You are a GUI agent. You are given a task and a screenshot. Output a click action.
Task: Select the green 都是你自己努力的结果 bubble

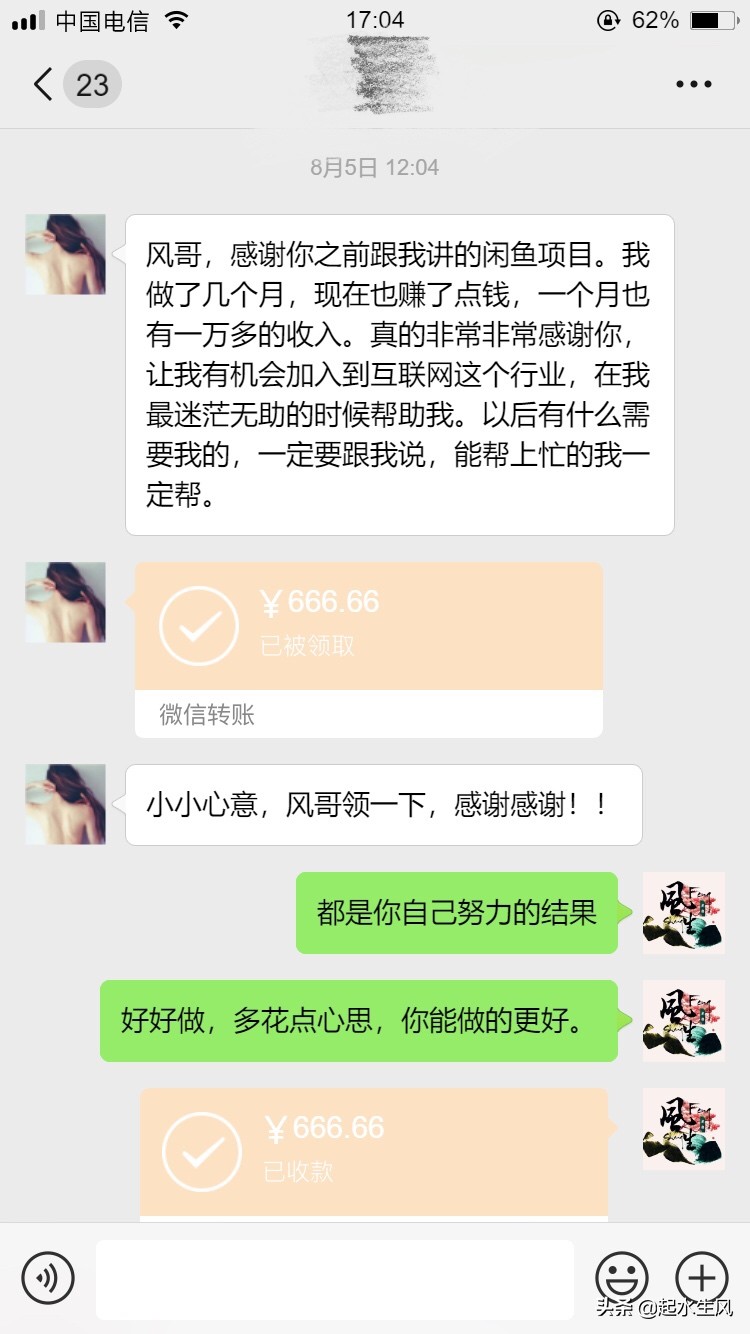(457, 912)
